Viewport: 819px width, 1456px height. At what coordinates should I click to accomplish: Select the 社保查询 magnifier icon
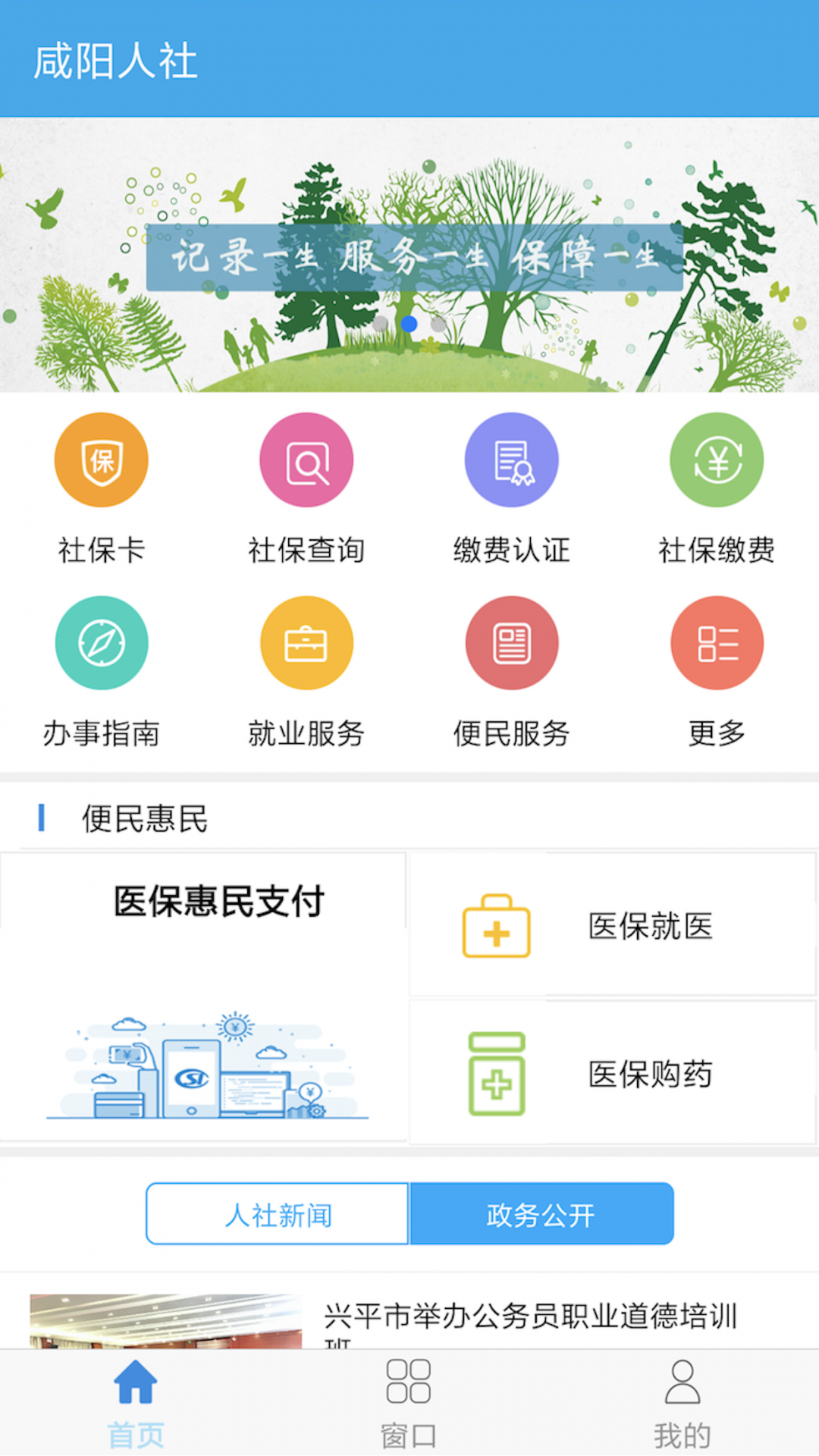point(306,460)
